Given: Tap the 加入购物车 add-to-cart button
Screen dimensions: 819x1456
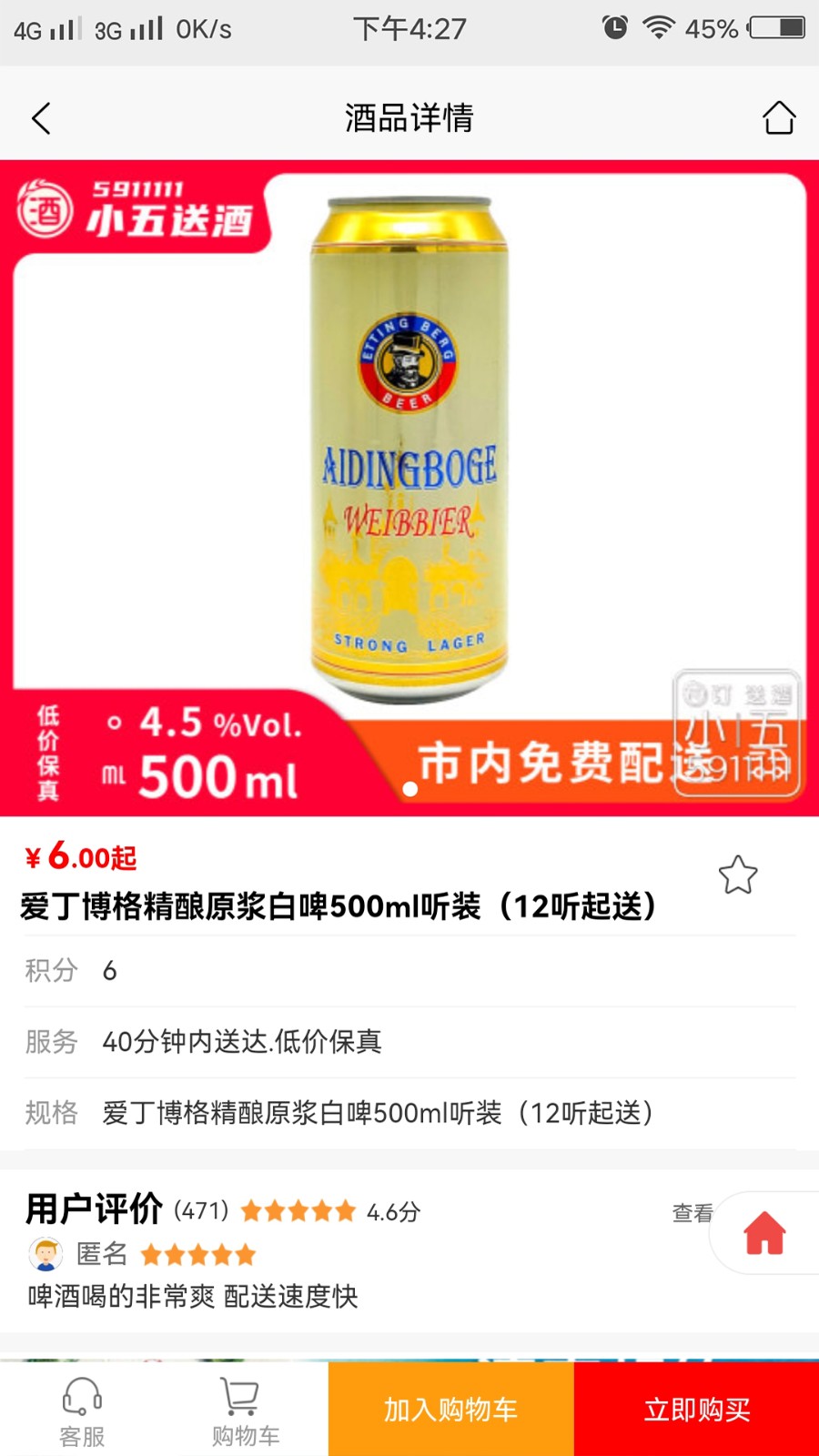Looking at the screenshot, I should (x=450, y=1409).
